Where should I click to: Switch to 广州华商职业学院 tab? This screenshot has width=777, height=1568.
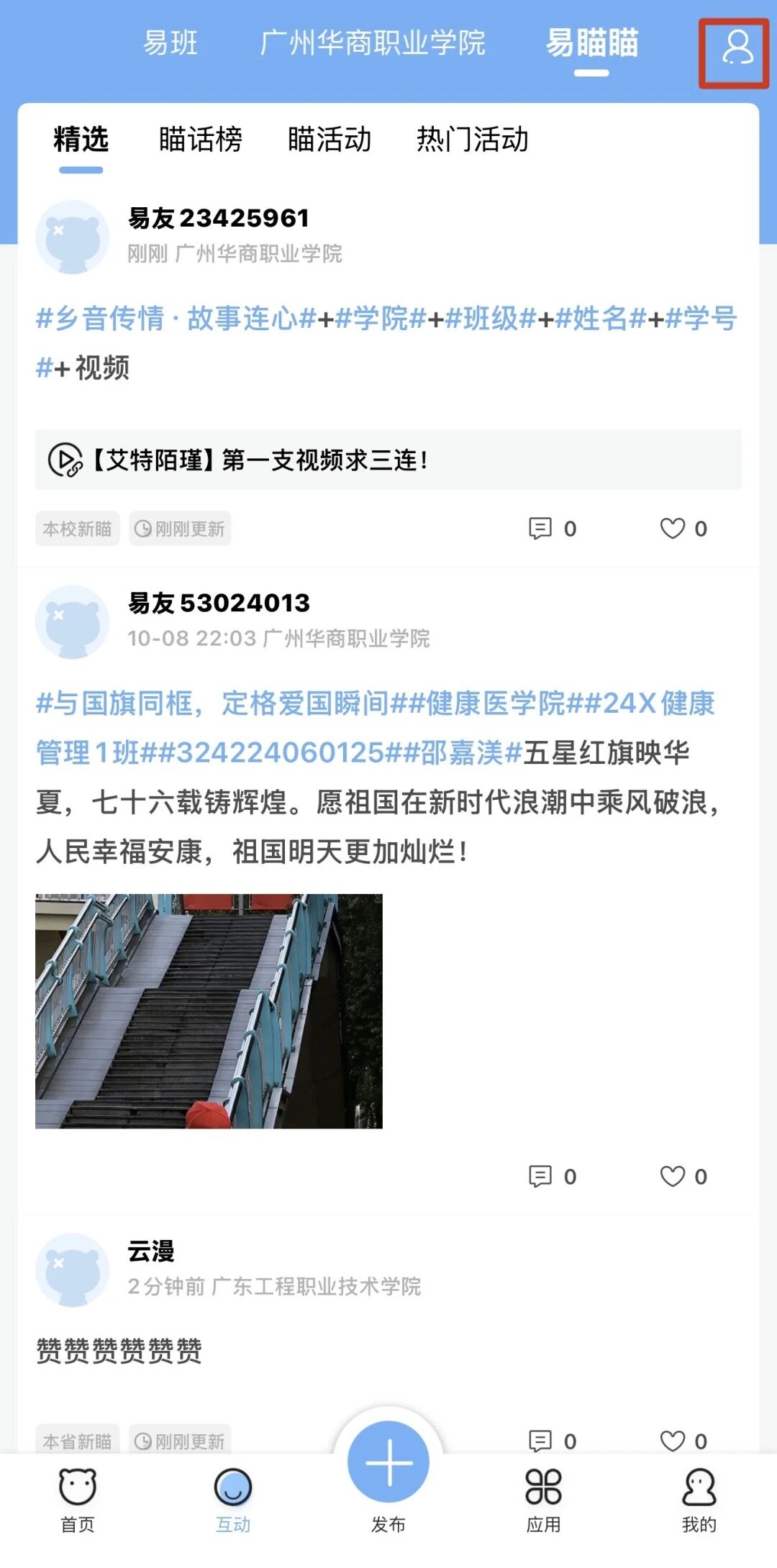tap(373, 43)
